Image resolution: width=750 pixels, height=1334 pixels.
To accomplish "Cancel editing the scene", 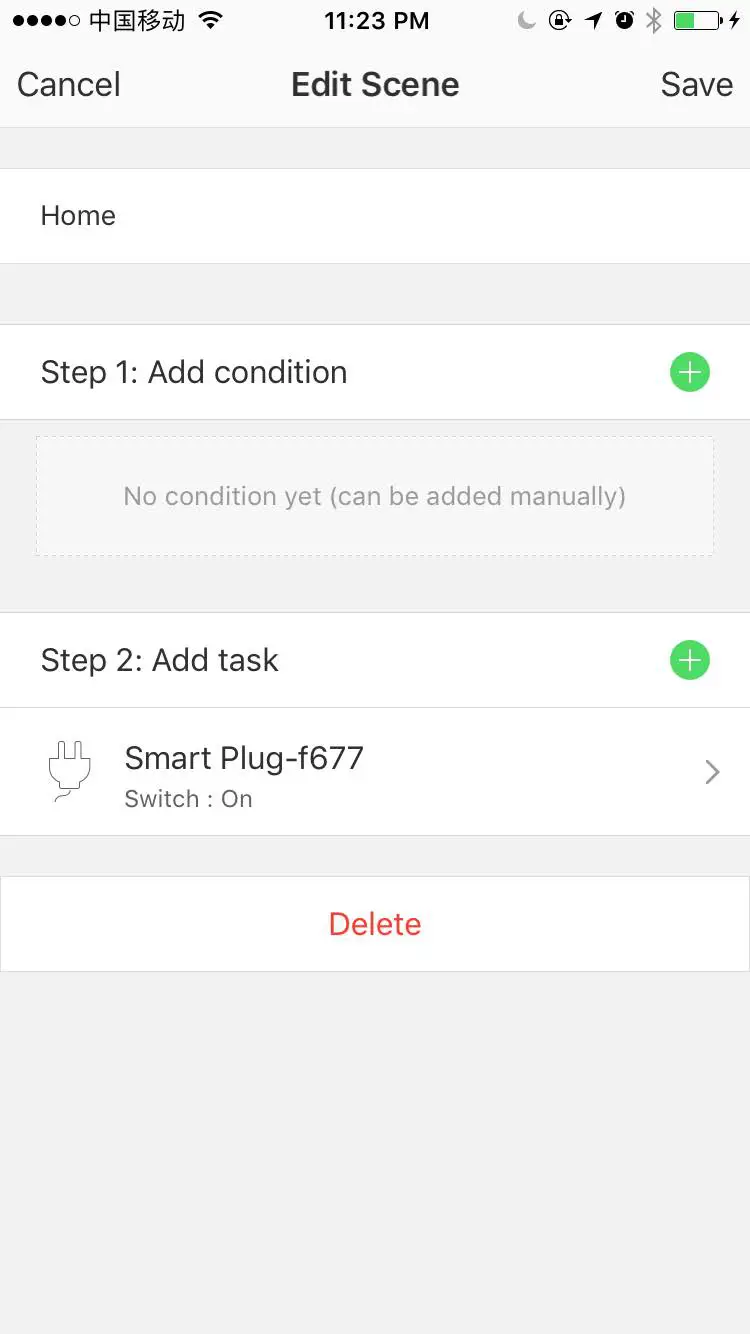I will tap(67, 84).
